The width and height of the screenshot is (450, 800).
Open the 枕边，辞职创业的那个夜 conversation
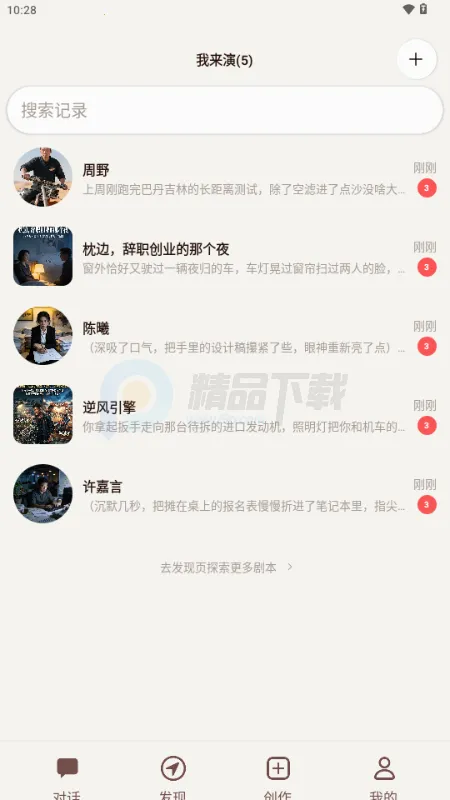click(224, 257)
